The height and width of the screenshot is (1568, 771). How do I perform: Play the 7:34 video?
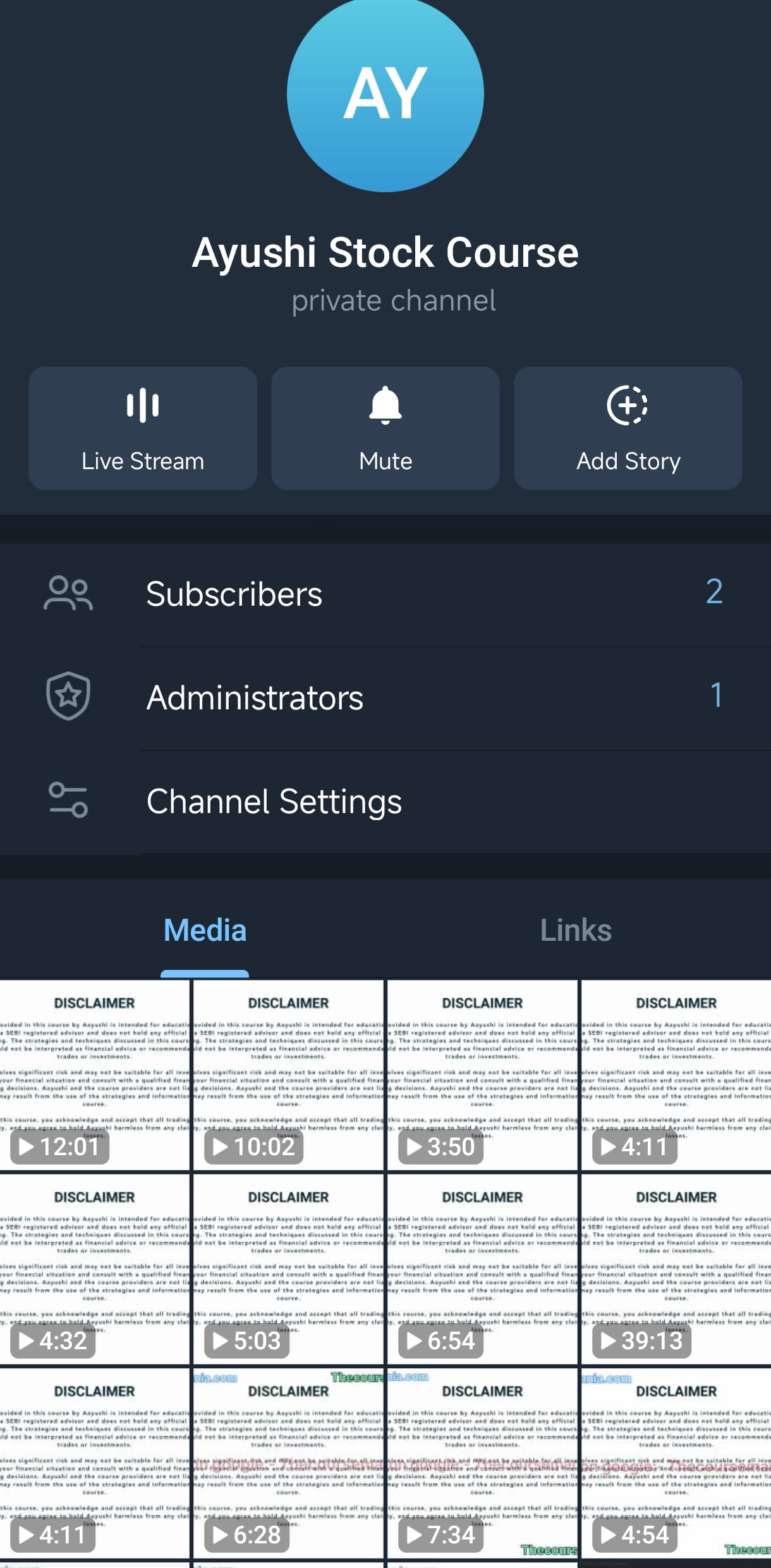[482, 1463]
